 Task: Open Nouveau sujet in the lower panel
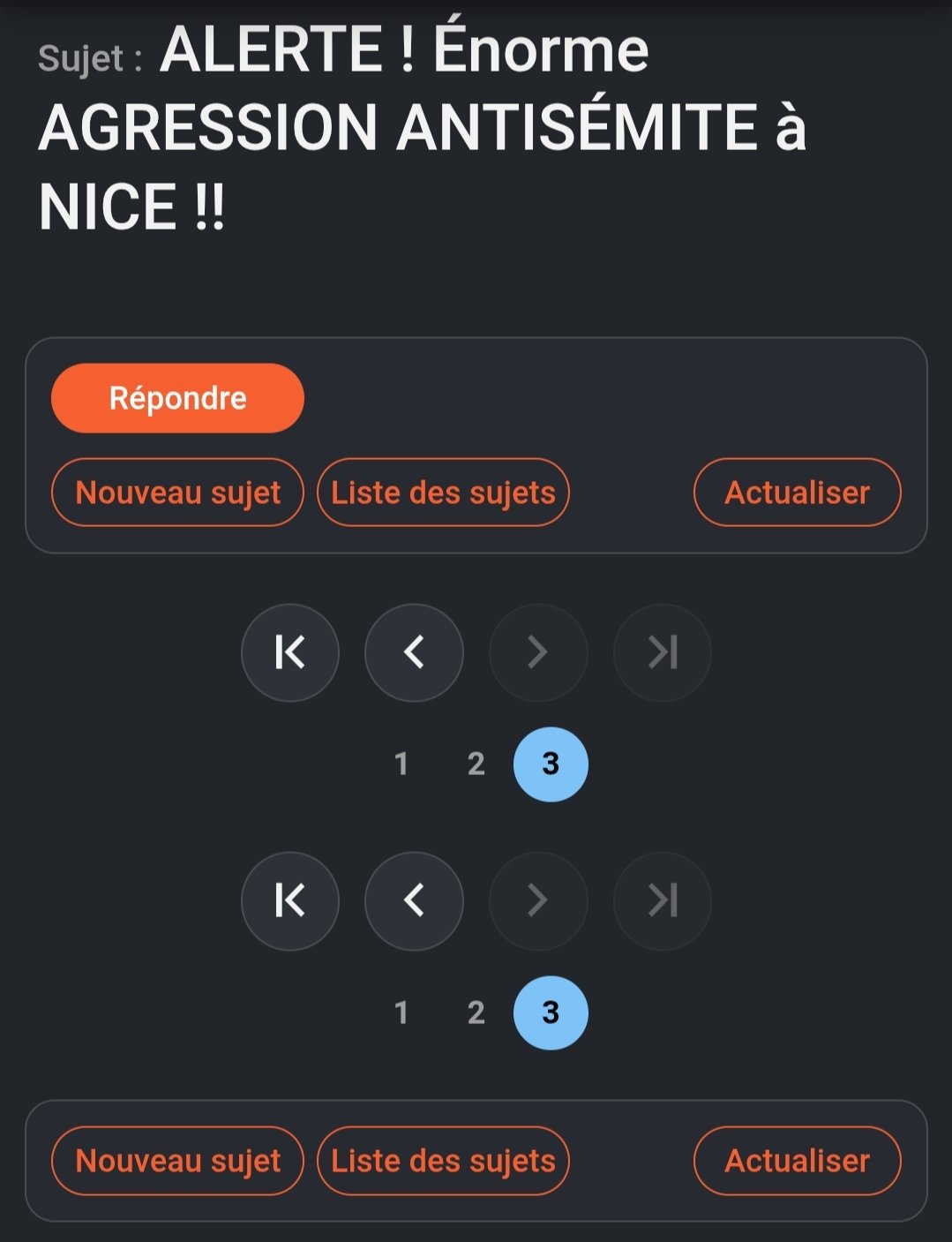click(177, 1161)
